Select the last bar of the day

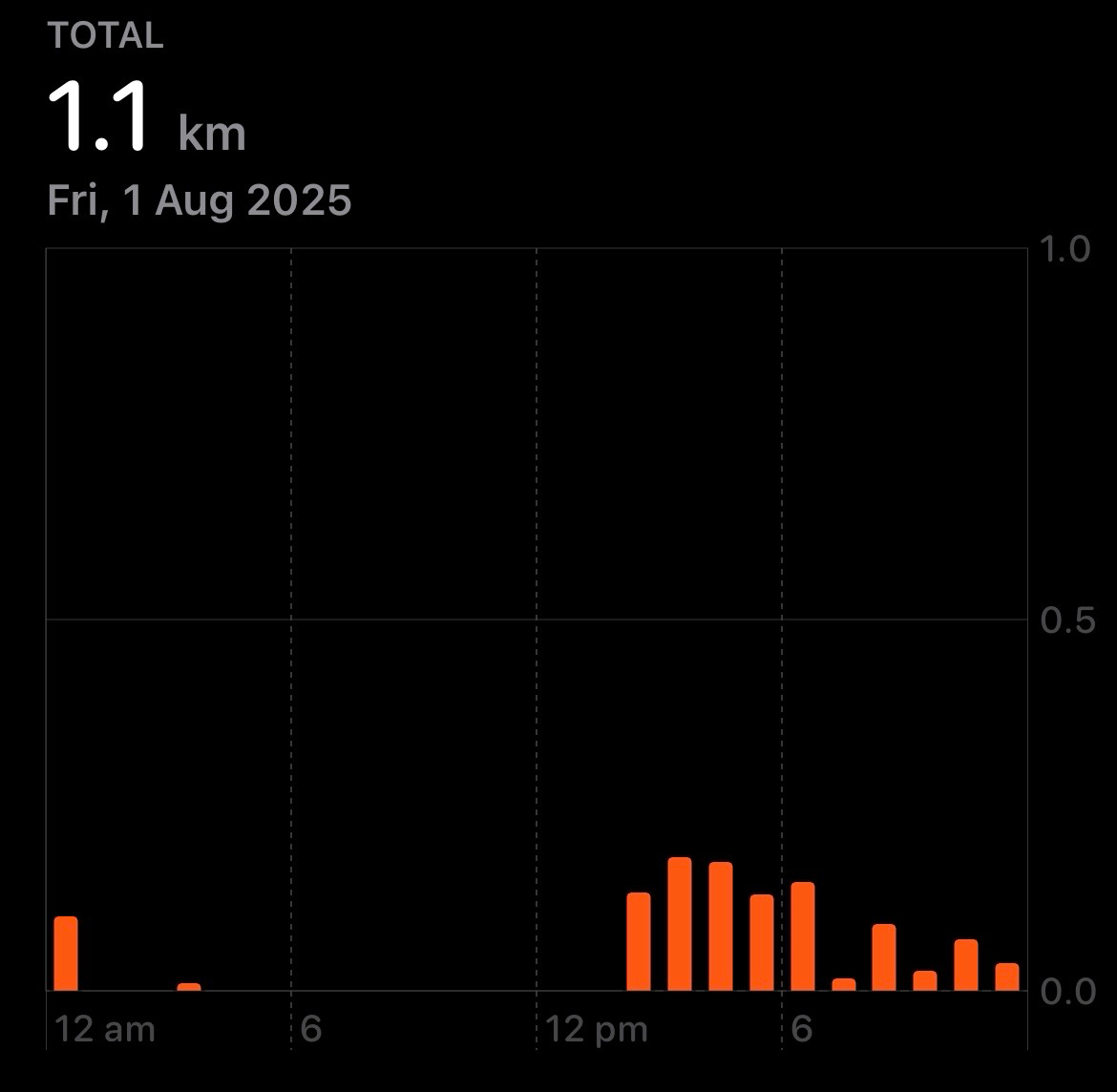(1007, 977)
